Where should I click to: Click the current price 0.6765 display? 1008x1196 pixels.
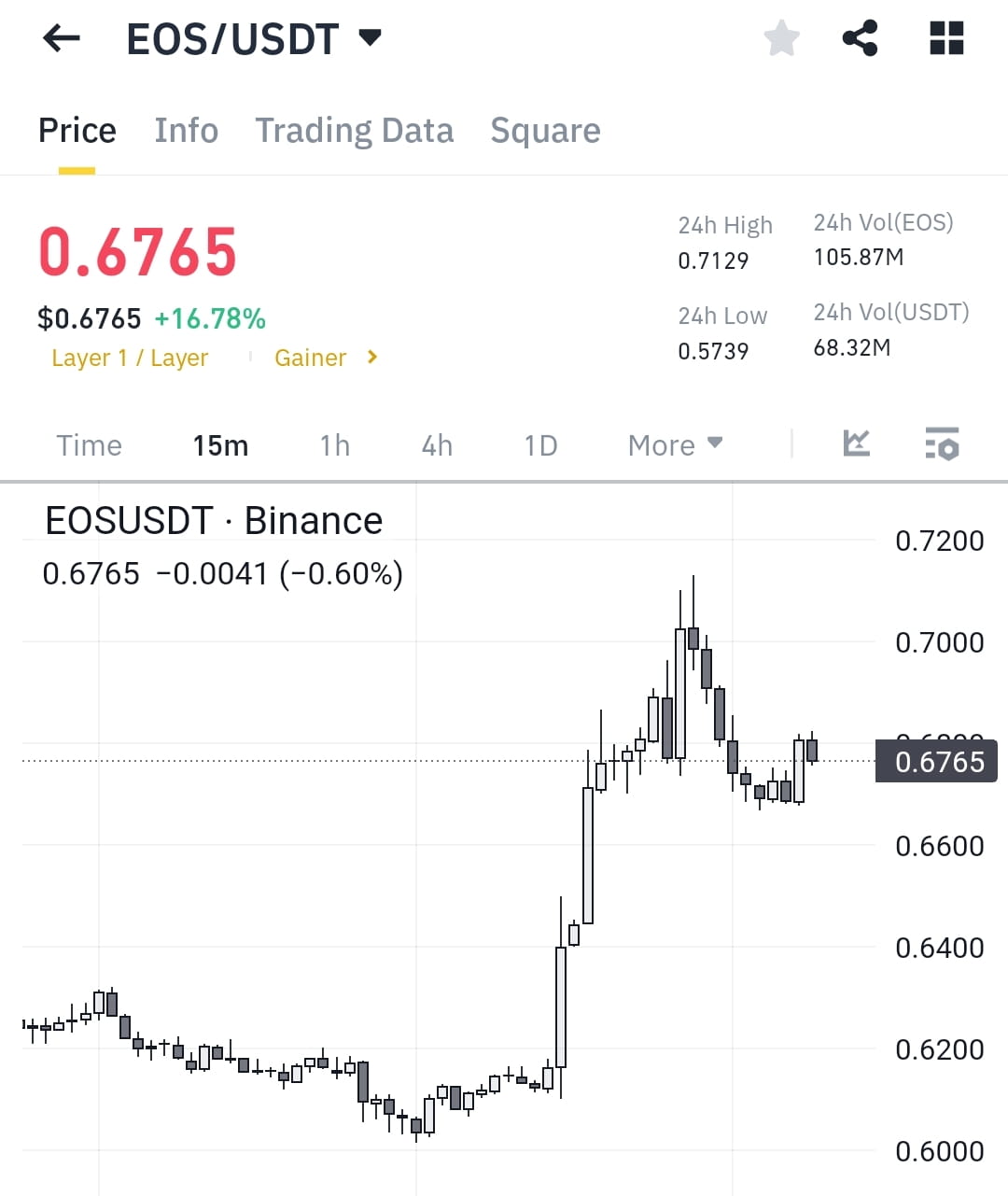coord(138,250)
